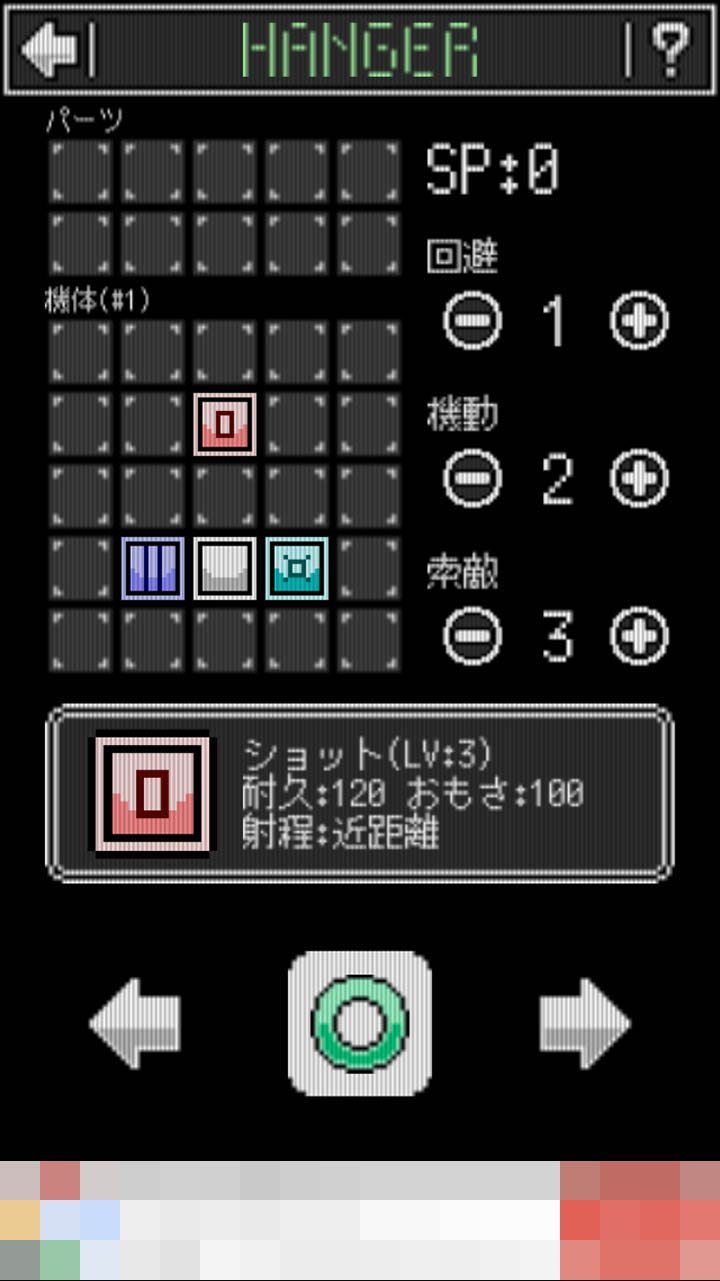Decrease the 索敵 value
The height and width of the screenshot is (1281, 720).
coord(473,636)
